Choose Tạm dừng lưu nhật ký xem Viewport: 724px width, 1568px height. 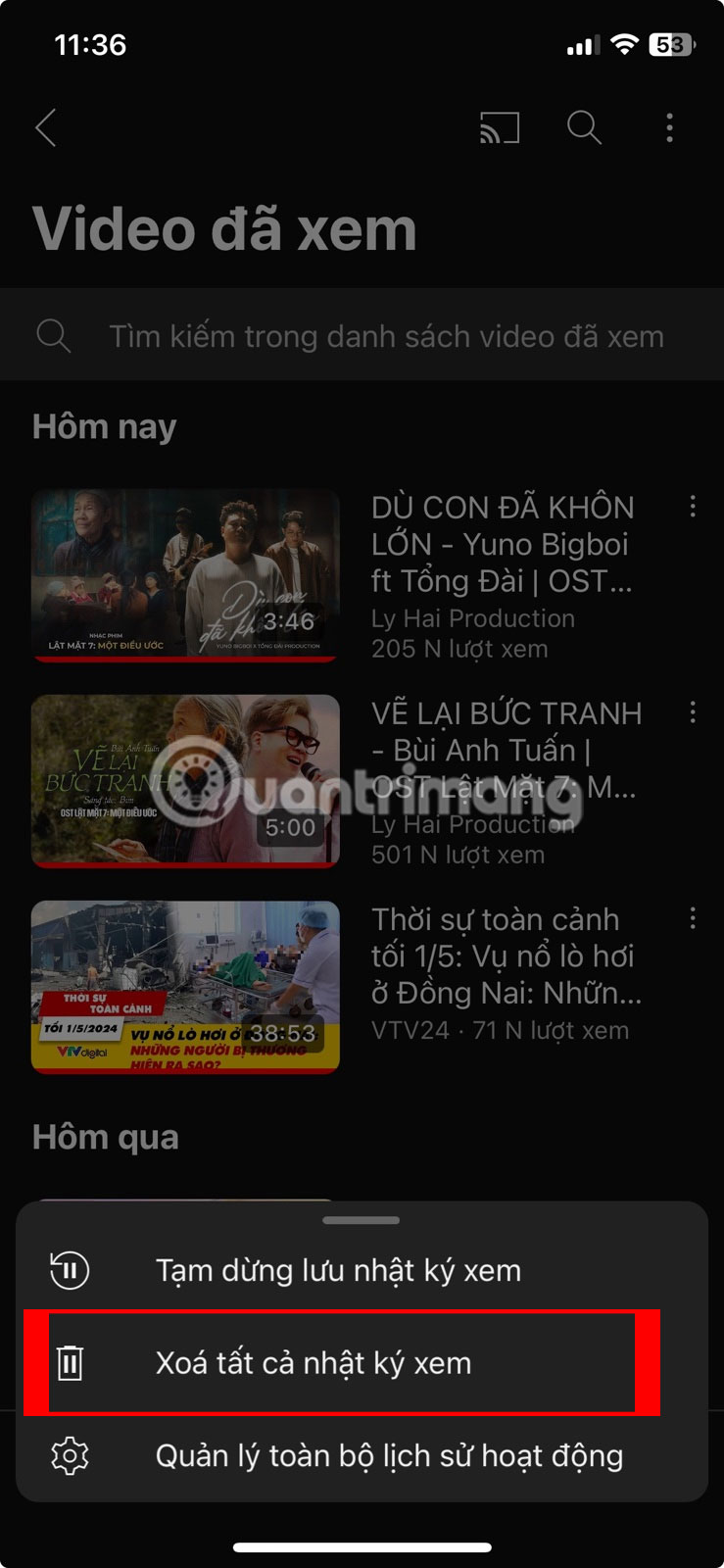point(337,1271)
